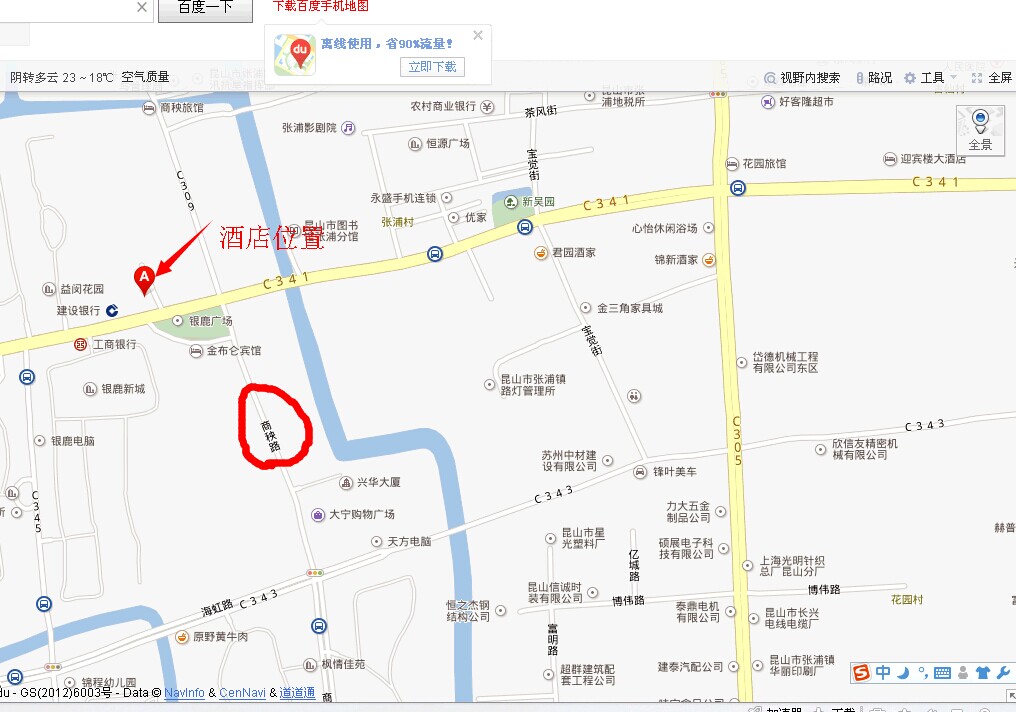
Task: Switch the map to 全屏 fullscreen
Action: coord(992,78)
